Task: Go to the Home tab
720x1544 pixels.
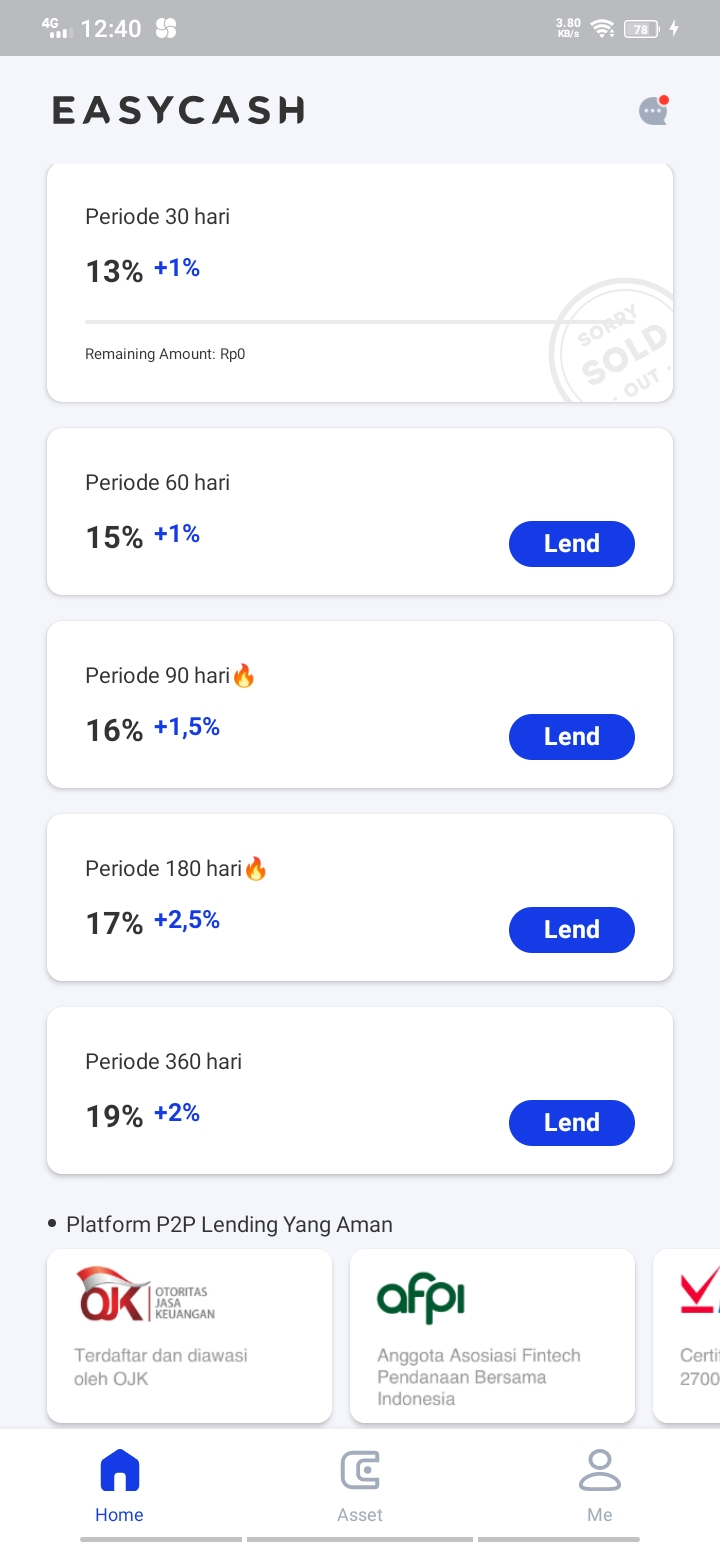Action: pyautogui.click(x=119, y=1486)
